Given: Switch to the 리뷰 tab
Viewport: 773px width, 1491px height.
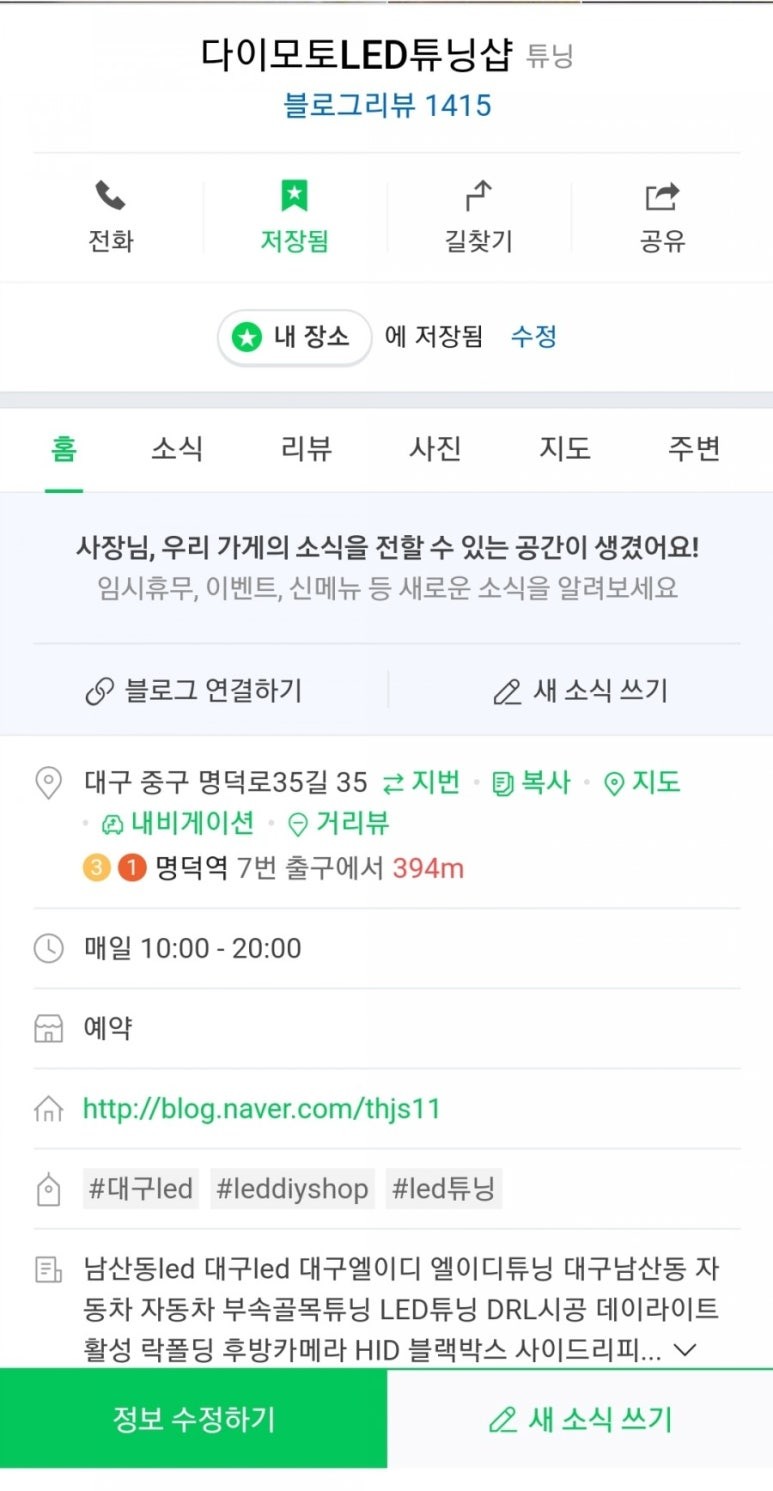Looking at the screenshot, I should click(306, 449).
